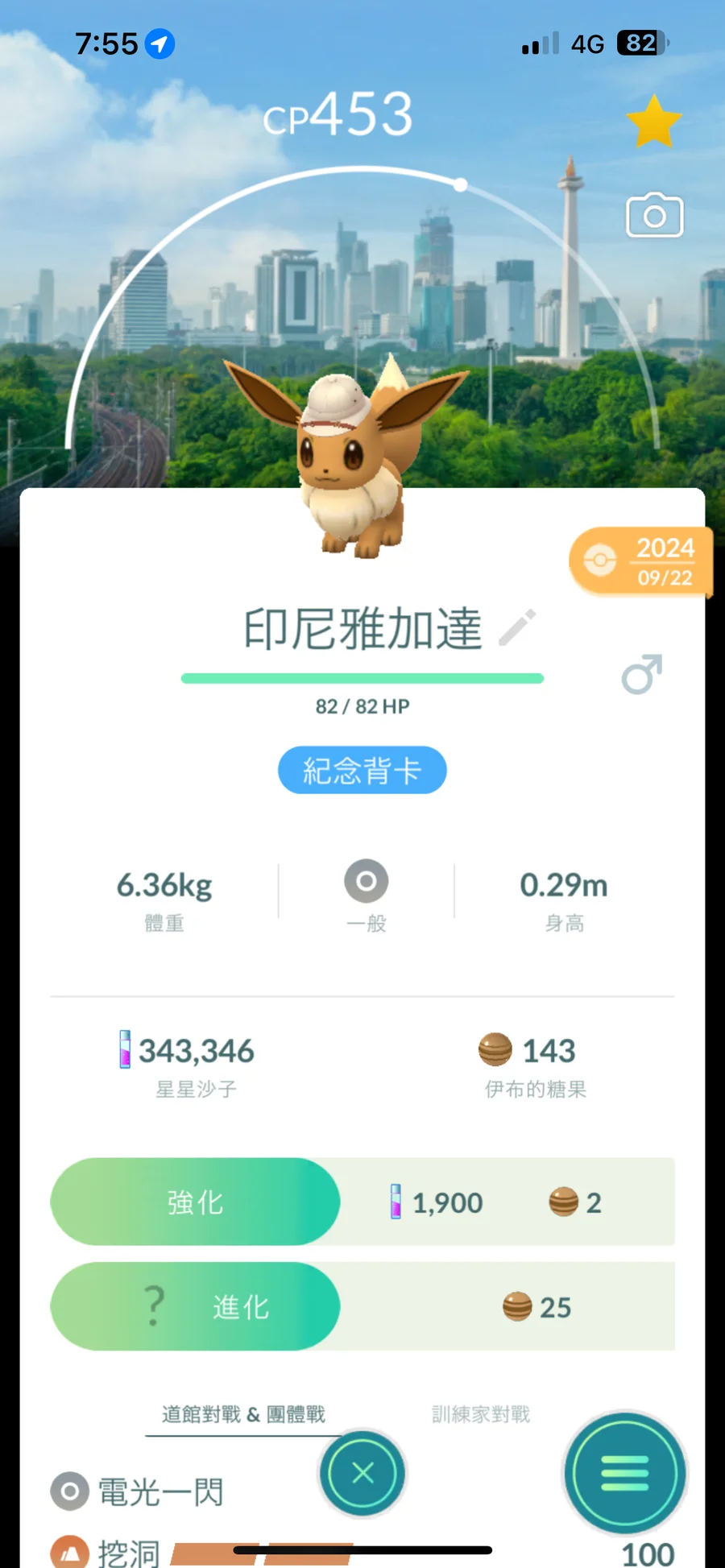Power up with the 強化 button
Screen dimensions: 725x1568
pos(195,1202)
